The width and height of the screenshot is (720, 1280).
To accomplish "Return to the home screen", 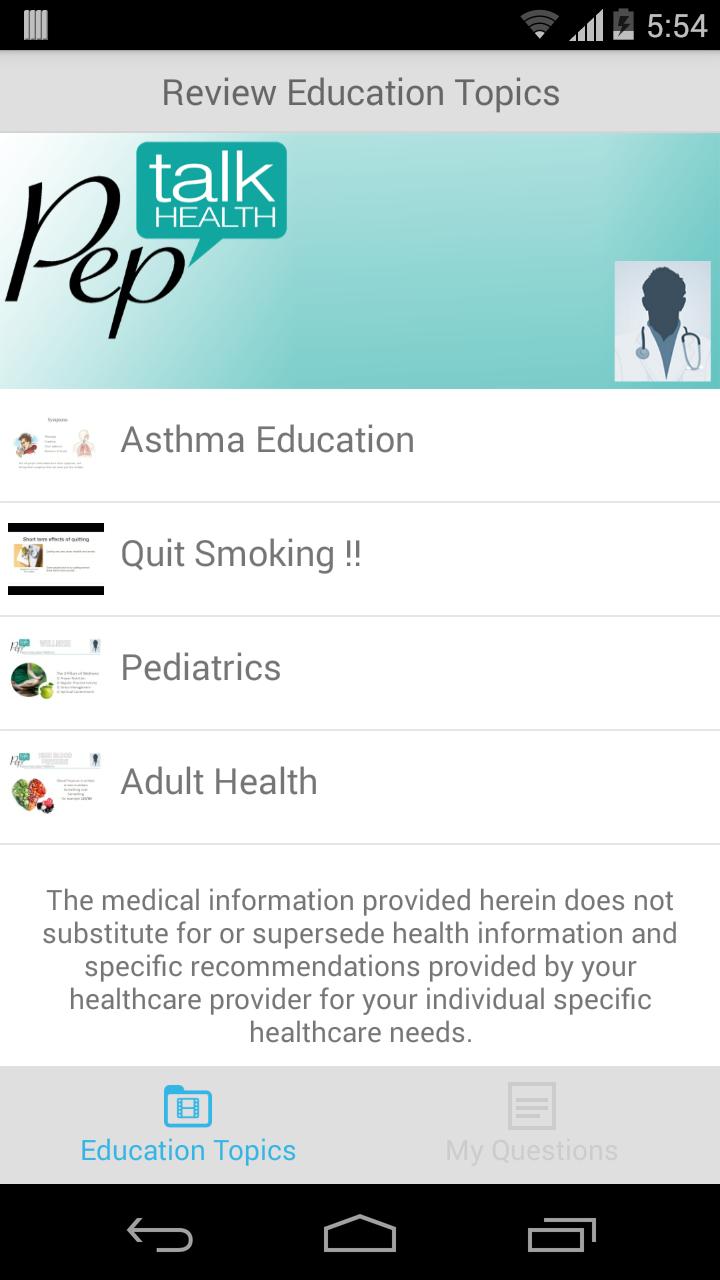I will pyautogui.click(x=360, y=1234).
